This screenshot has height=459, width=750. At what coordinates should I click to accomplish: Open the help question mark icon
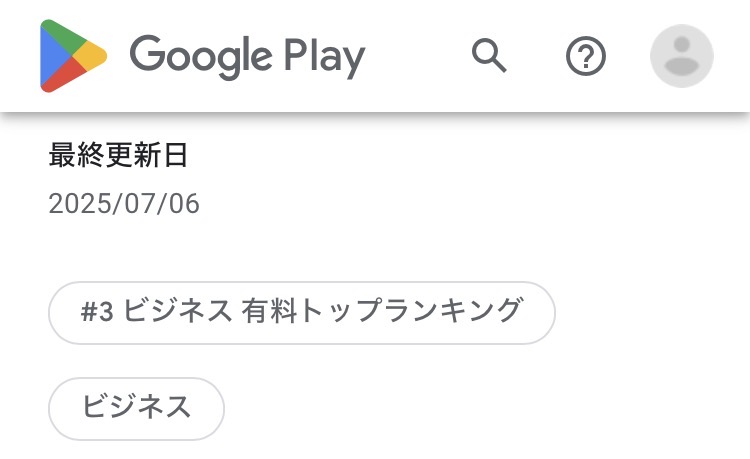point(586,57)
